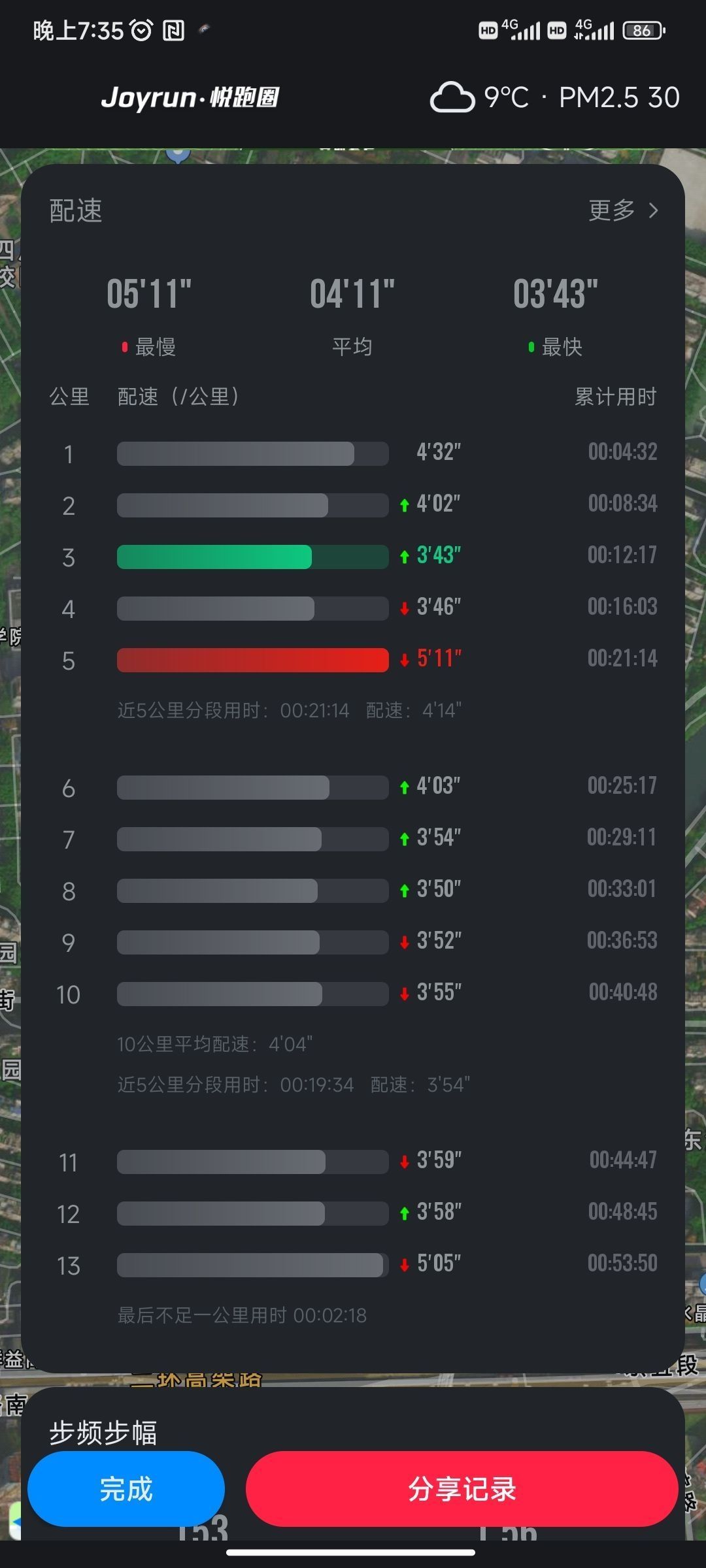Tap the red 分享记录 button
This screenshot has width=706, height=1568.
[462, 1489]
